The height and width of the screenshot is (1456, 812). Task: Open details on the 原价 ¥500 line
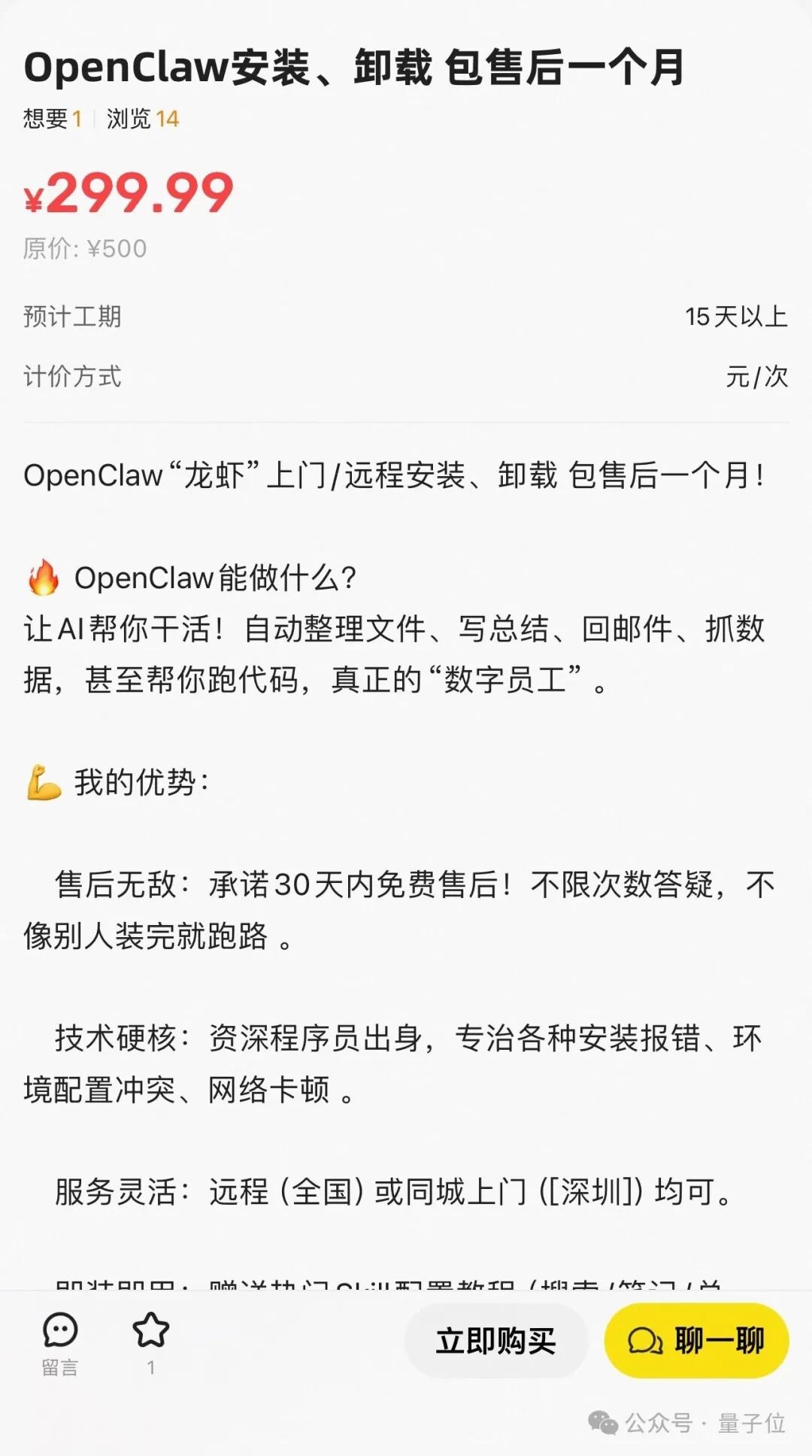(x=84, y=247)
